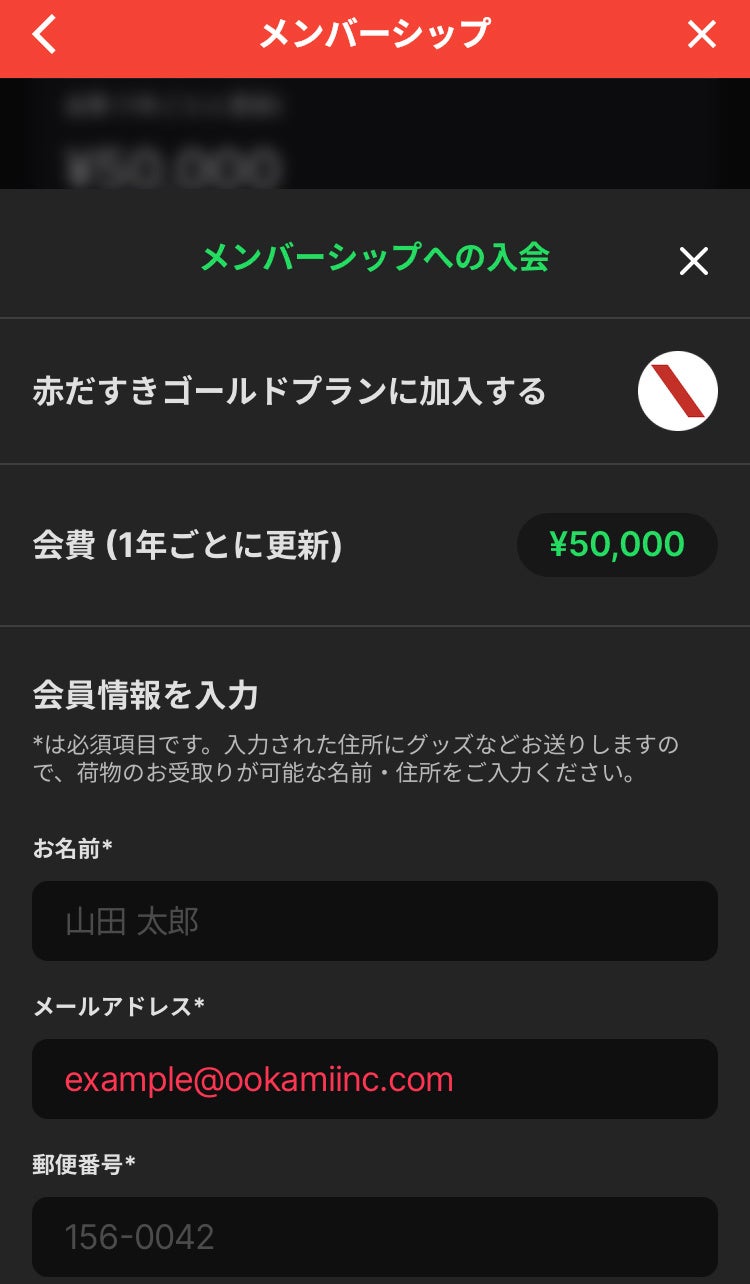Focus the メールアドレス input field
The height and width of the screenshot is (1284, 750).
375,1079
